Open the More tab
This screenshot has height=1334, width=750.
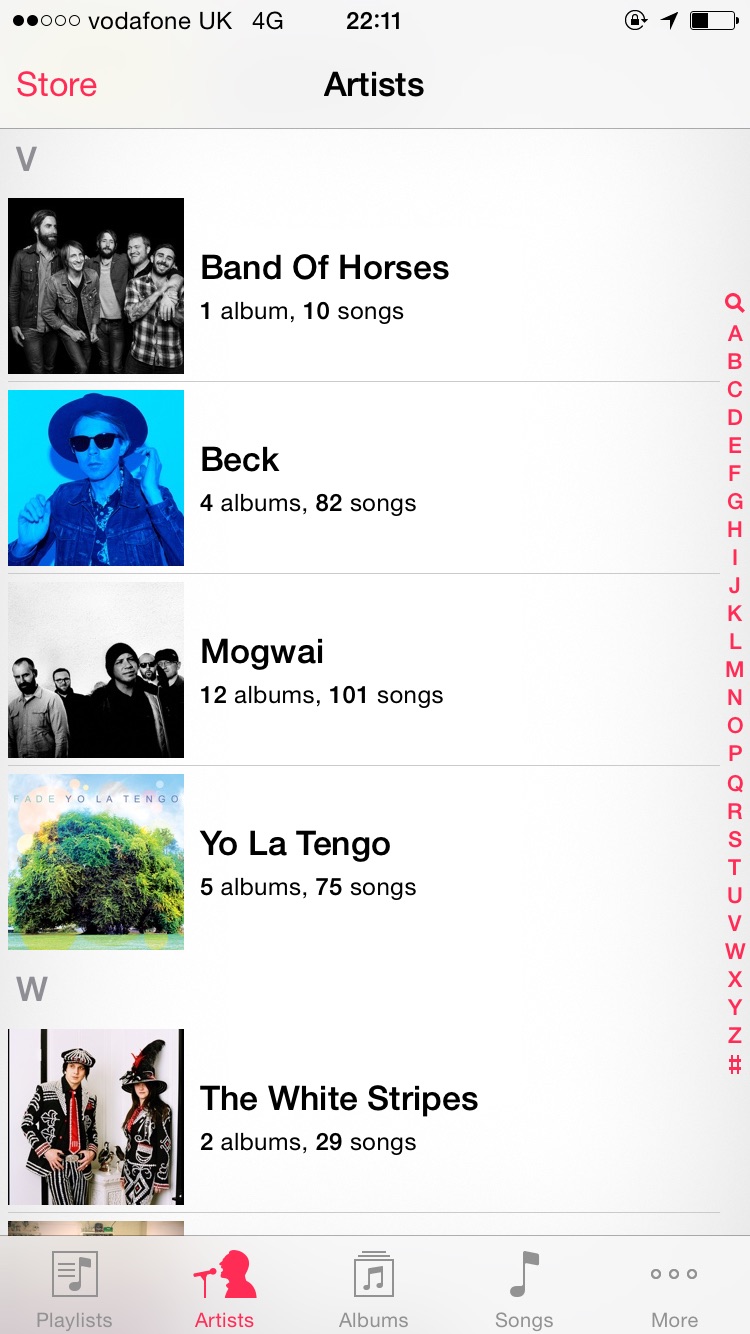tap(674, 1288)
